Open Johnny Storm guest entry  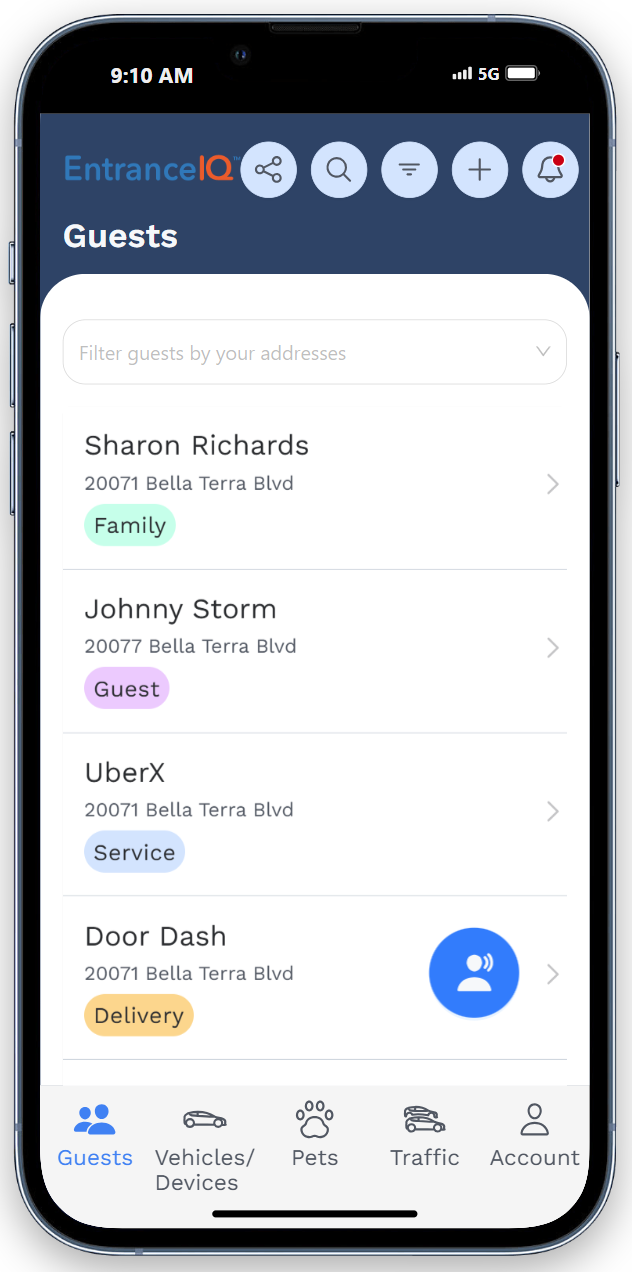coord(314,650)
